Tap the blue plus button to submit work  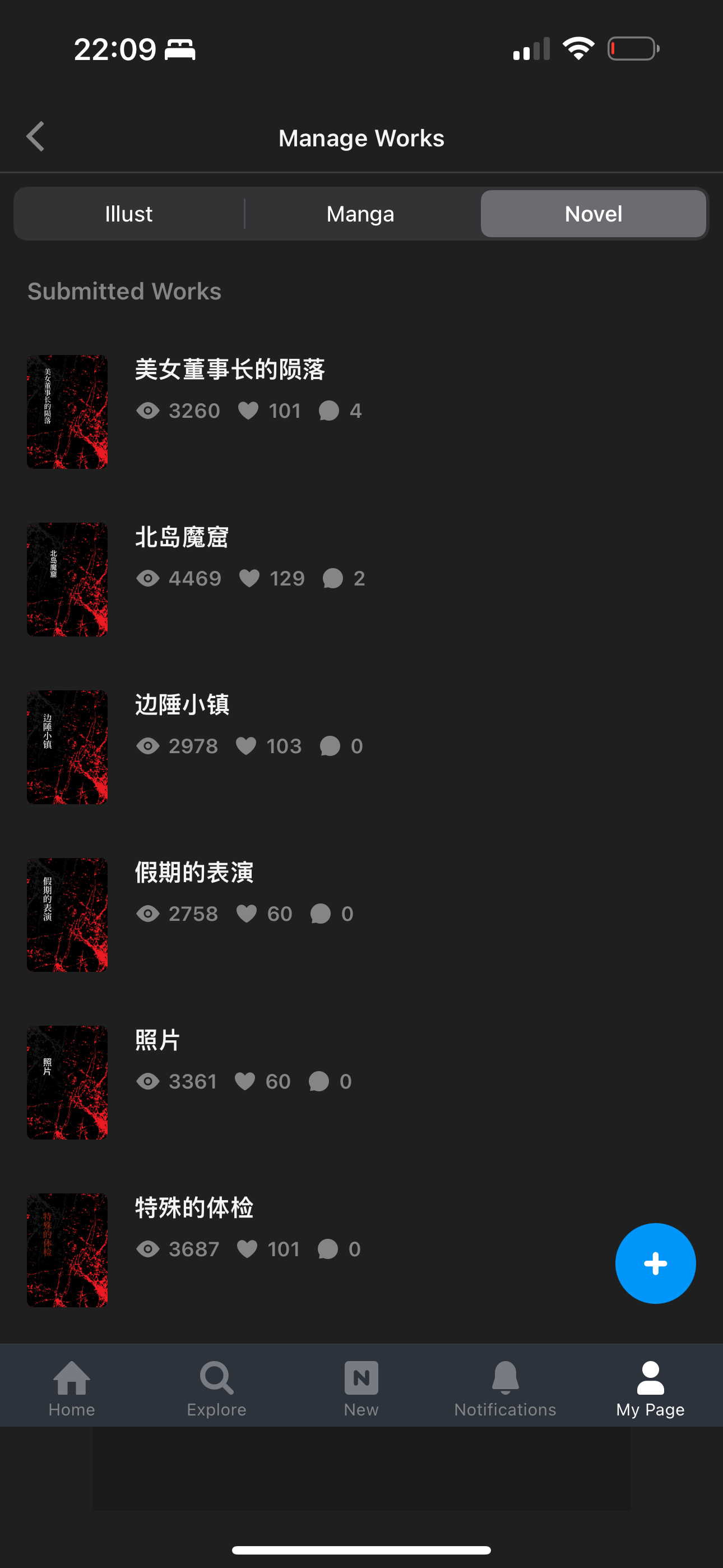655,1263
